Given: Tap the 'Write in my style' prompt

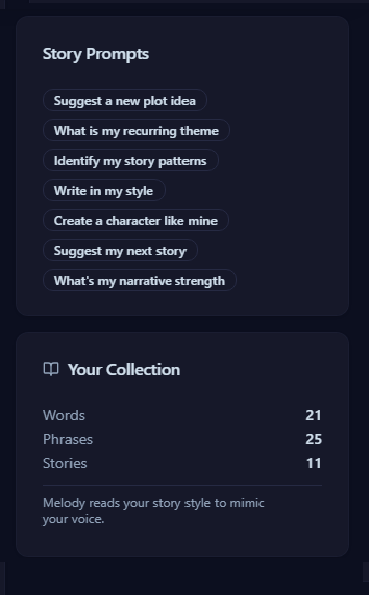Looking at the screenshot, I should coord(104,190).
